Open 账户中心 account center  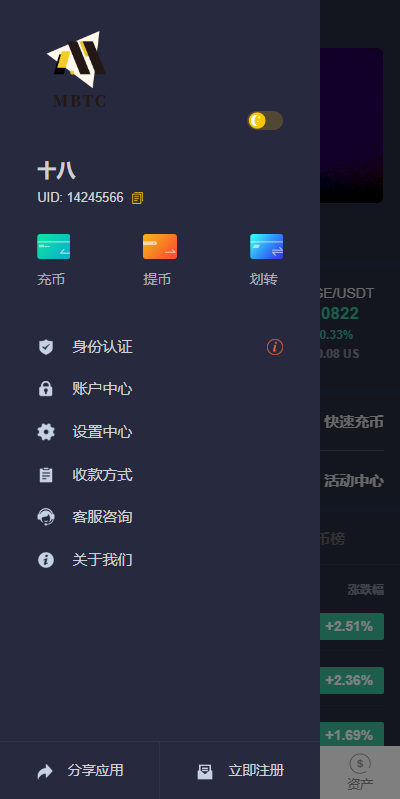(160, 389)
